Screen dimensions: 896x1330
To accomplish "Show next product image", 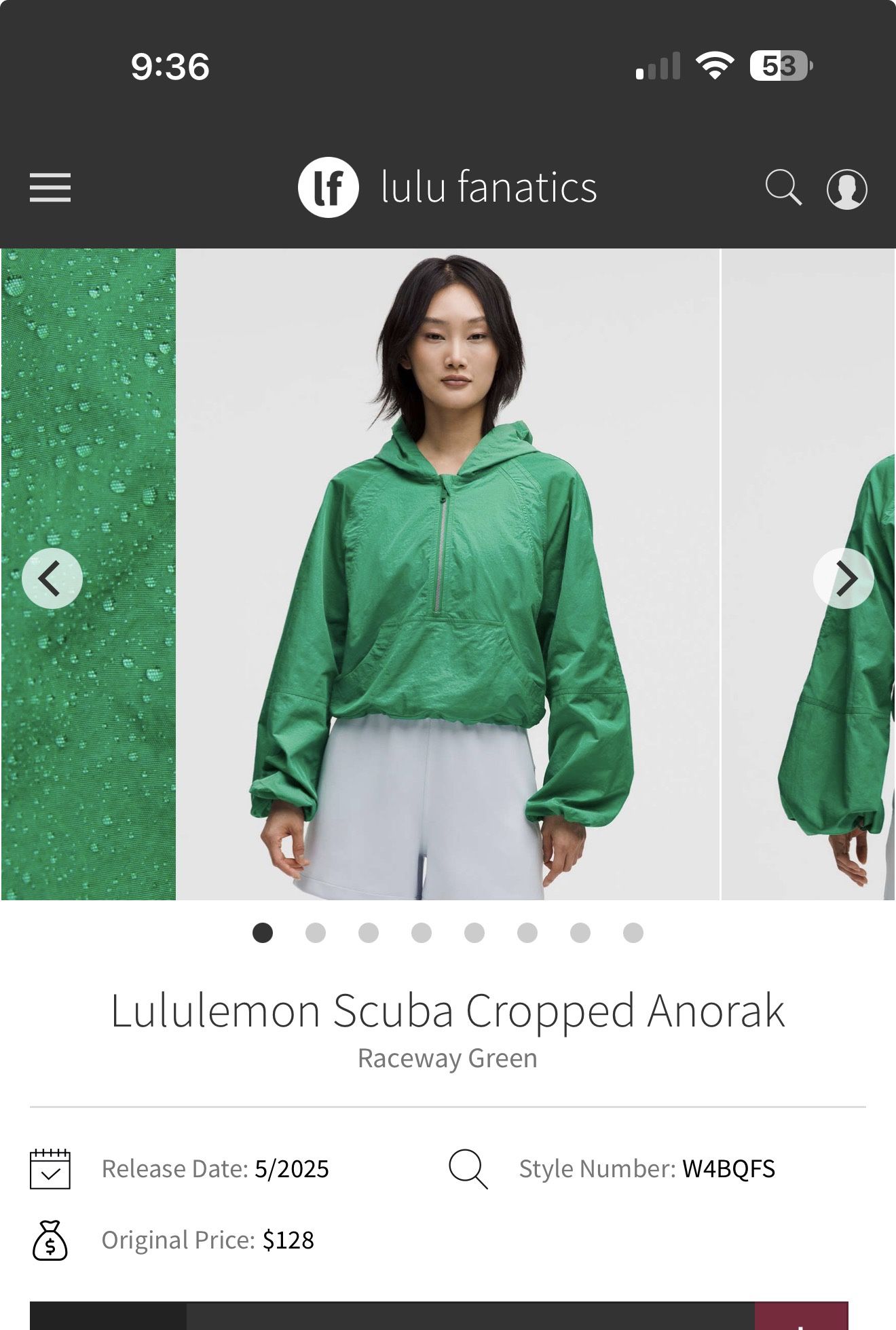I will [843, 578].
